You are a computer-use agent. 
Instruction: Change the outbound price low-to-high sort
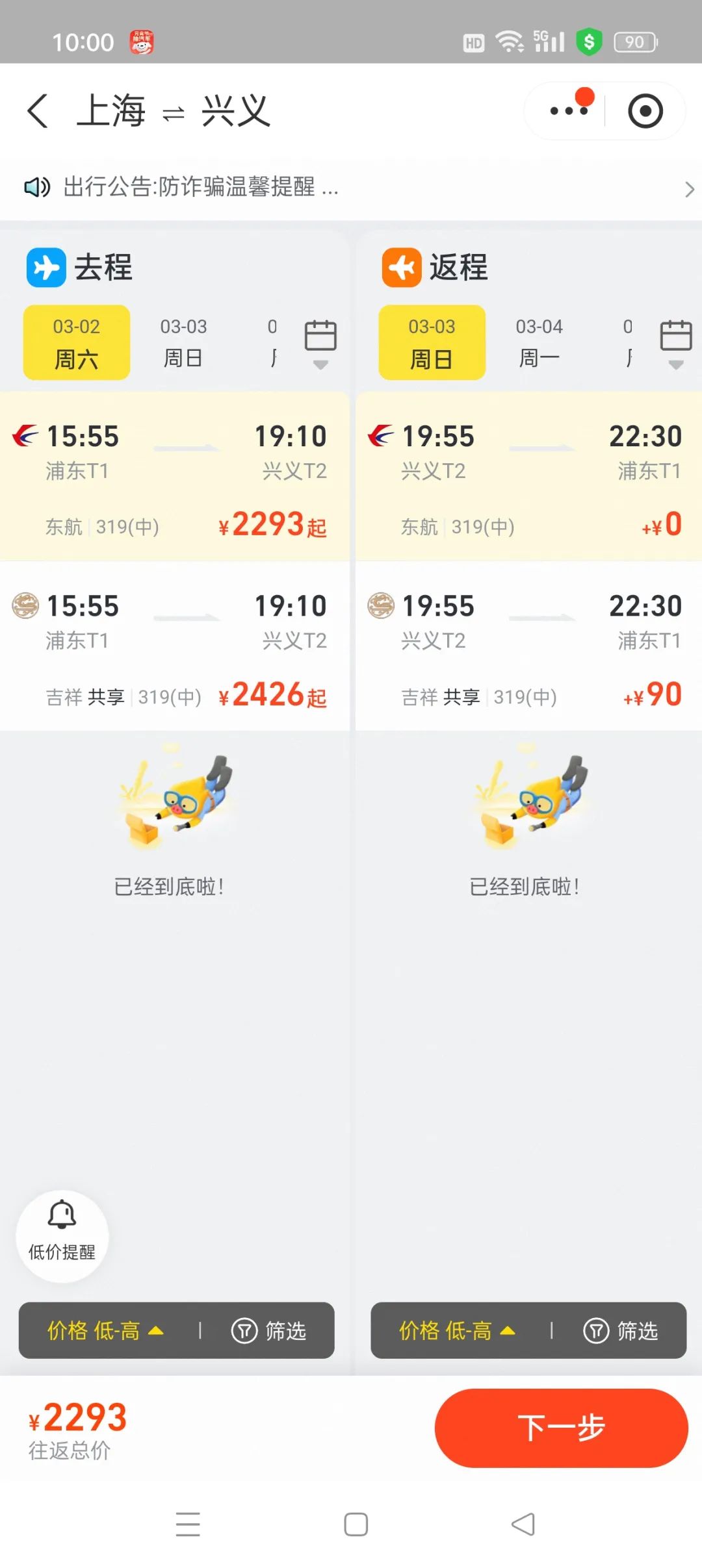coord(105,1330)
